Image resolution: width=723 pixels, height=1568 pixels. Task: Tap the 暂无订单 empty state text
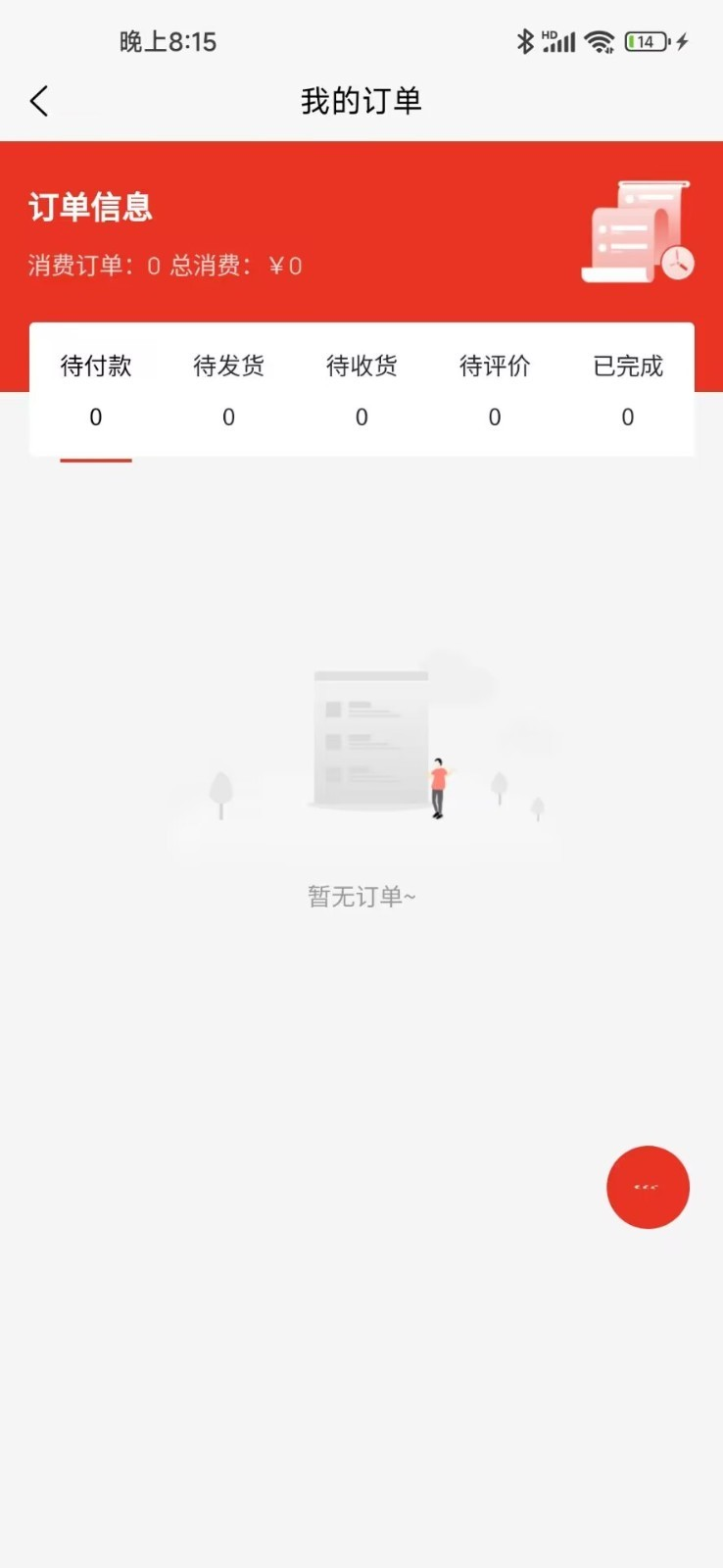pyautogui.click(x=361, y=895)
